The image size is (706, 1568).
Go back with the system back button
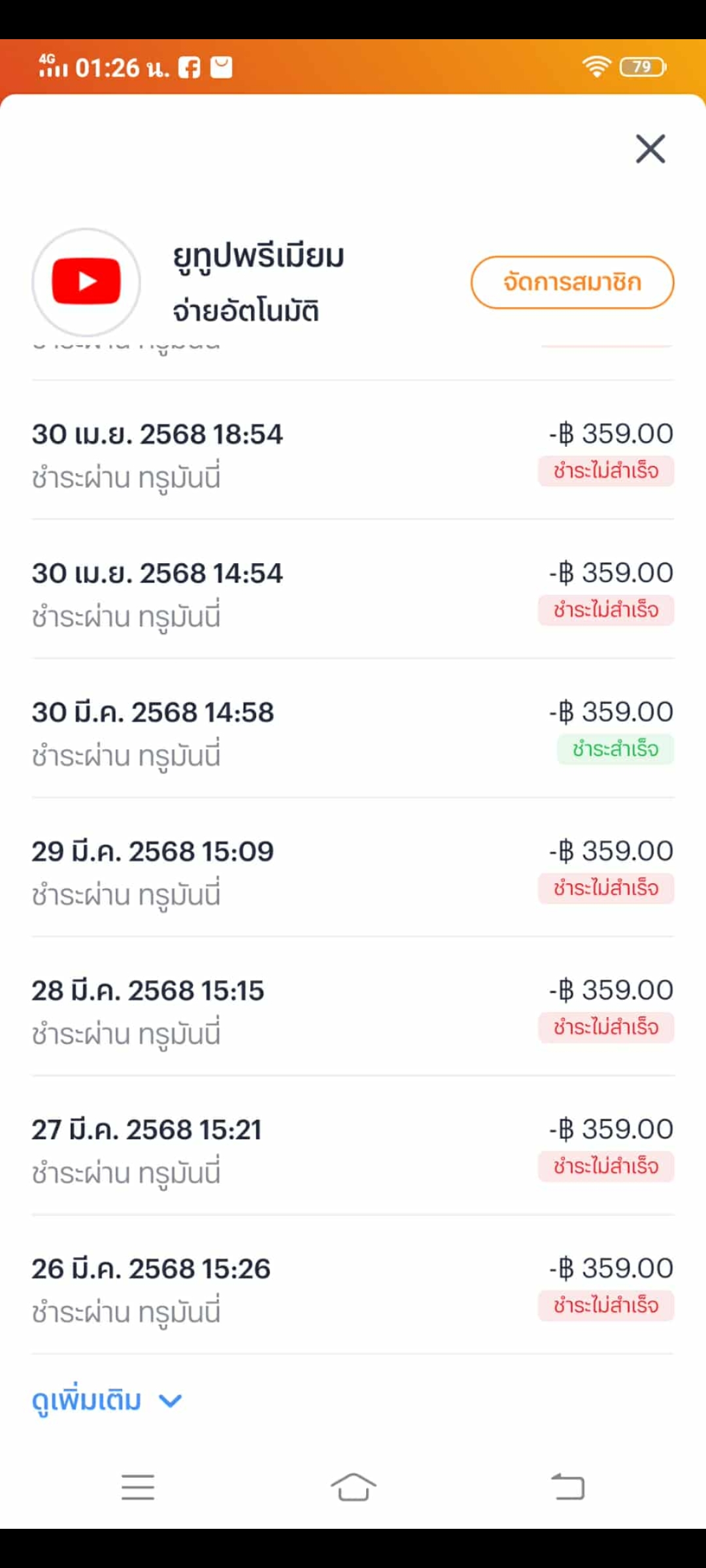click(568, 1487)
